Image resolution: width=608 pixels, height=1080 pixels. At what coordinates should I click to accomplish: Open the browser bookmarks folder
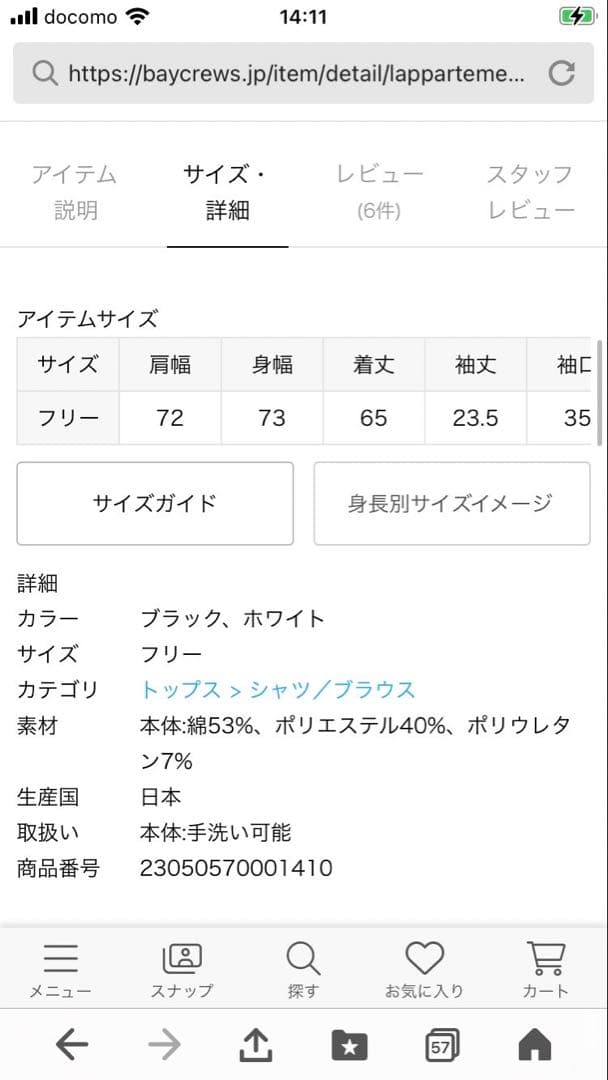coord(349,1045)
